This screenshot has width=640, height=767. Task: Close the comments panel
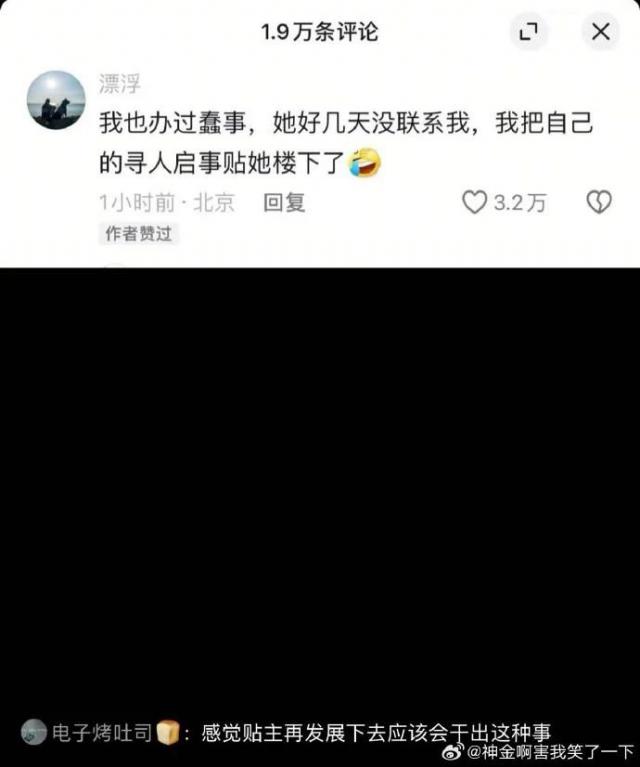tap(600, 32)
